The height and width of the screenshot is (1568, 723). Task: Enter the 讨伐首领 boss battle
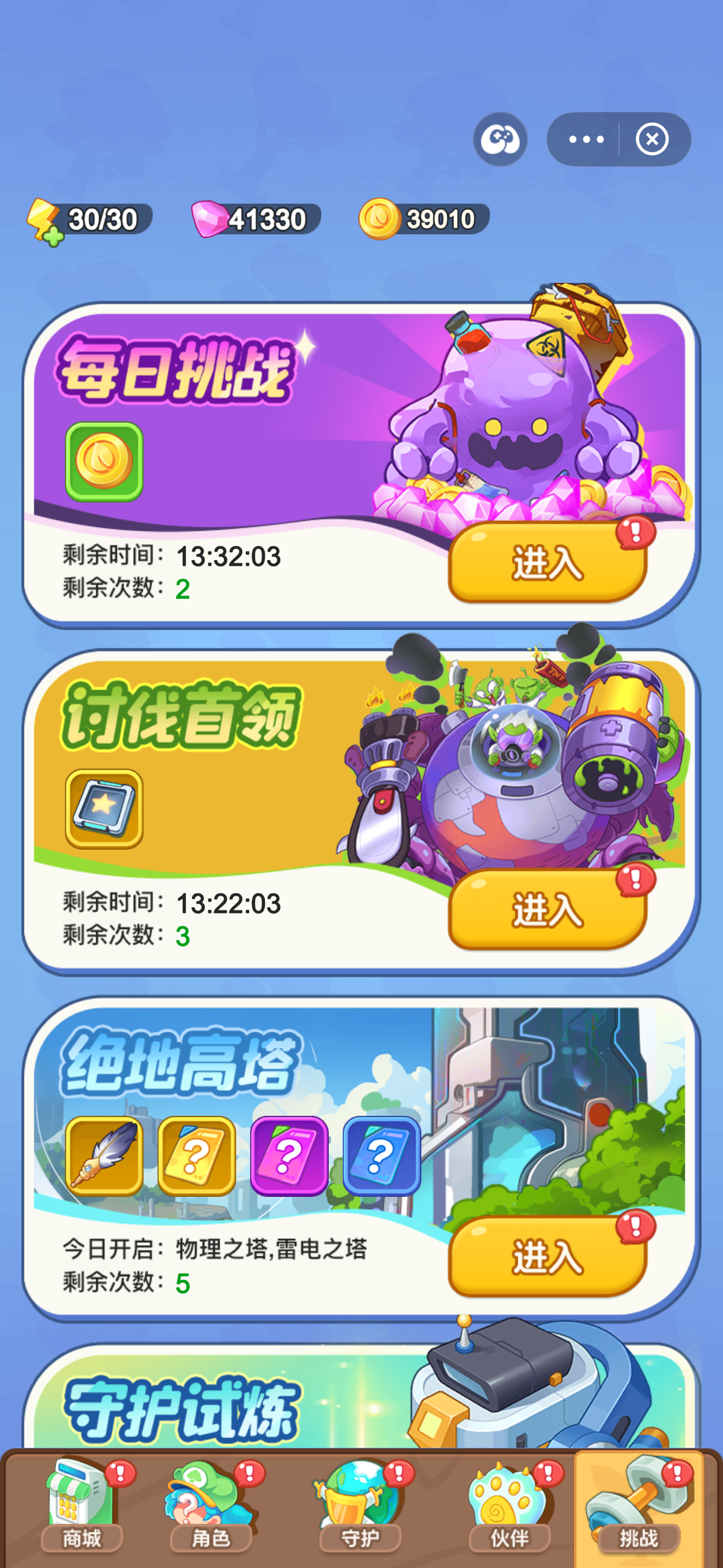point(547,909)
